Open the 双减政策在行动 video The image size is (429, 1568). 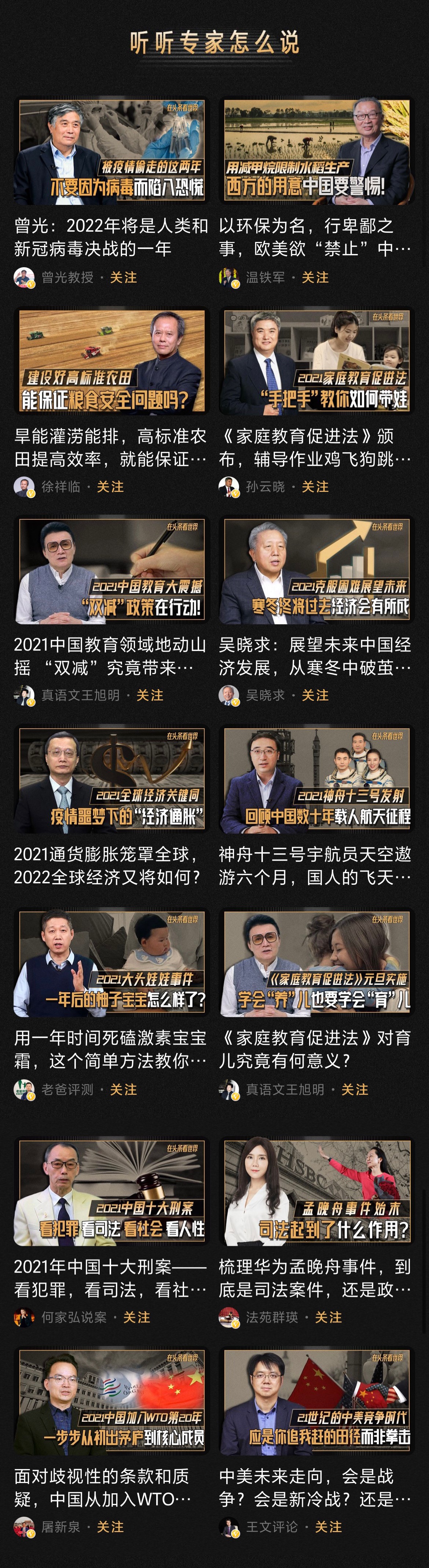tap(111, 570)
